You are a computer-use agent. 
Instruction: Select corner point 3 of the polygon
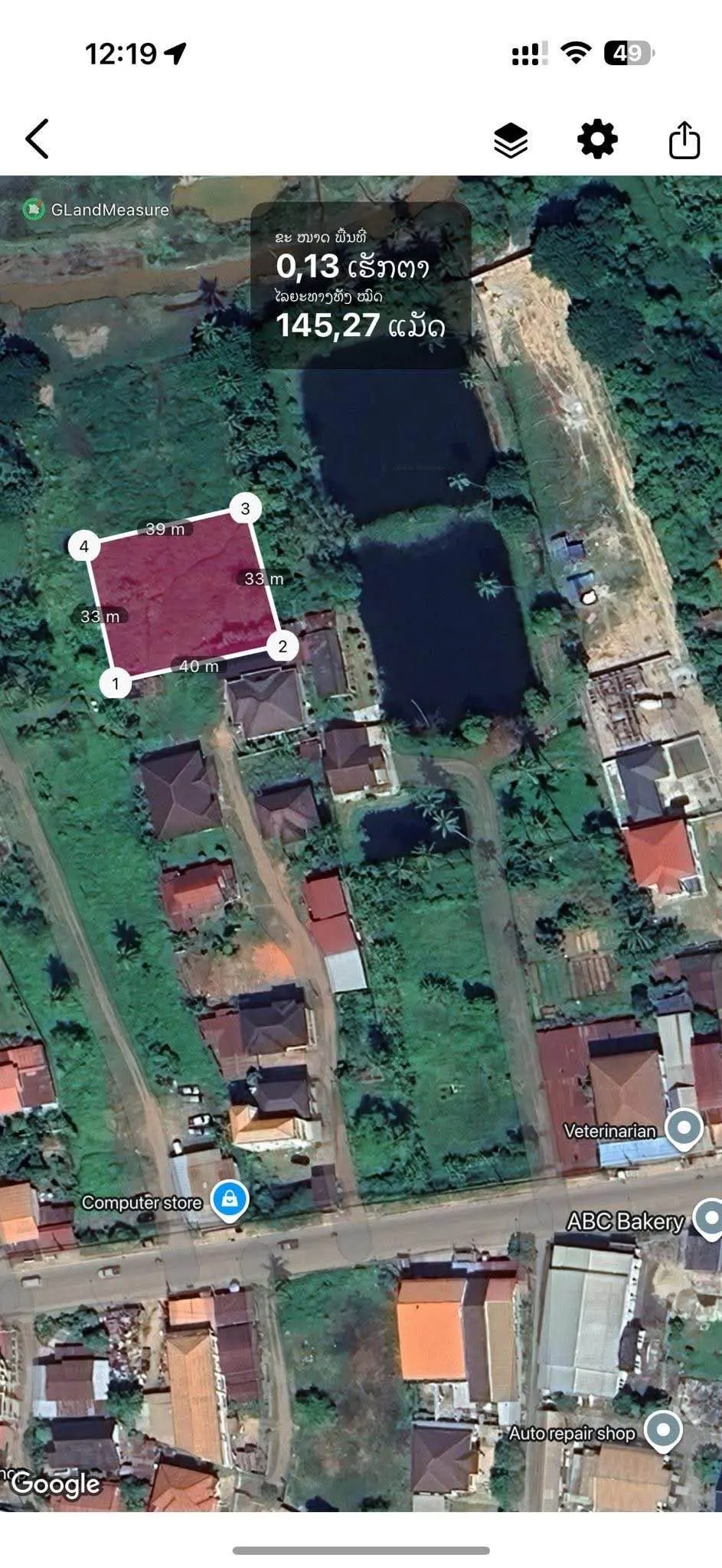[x=245, y=508]
